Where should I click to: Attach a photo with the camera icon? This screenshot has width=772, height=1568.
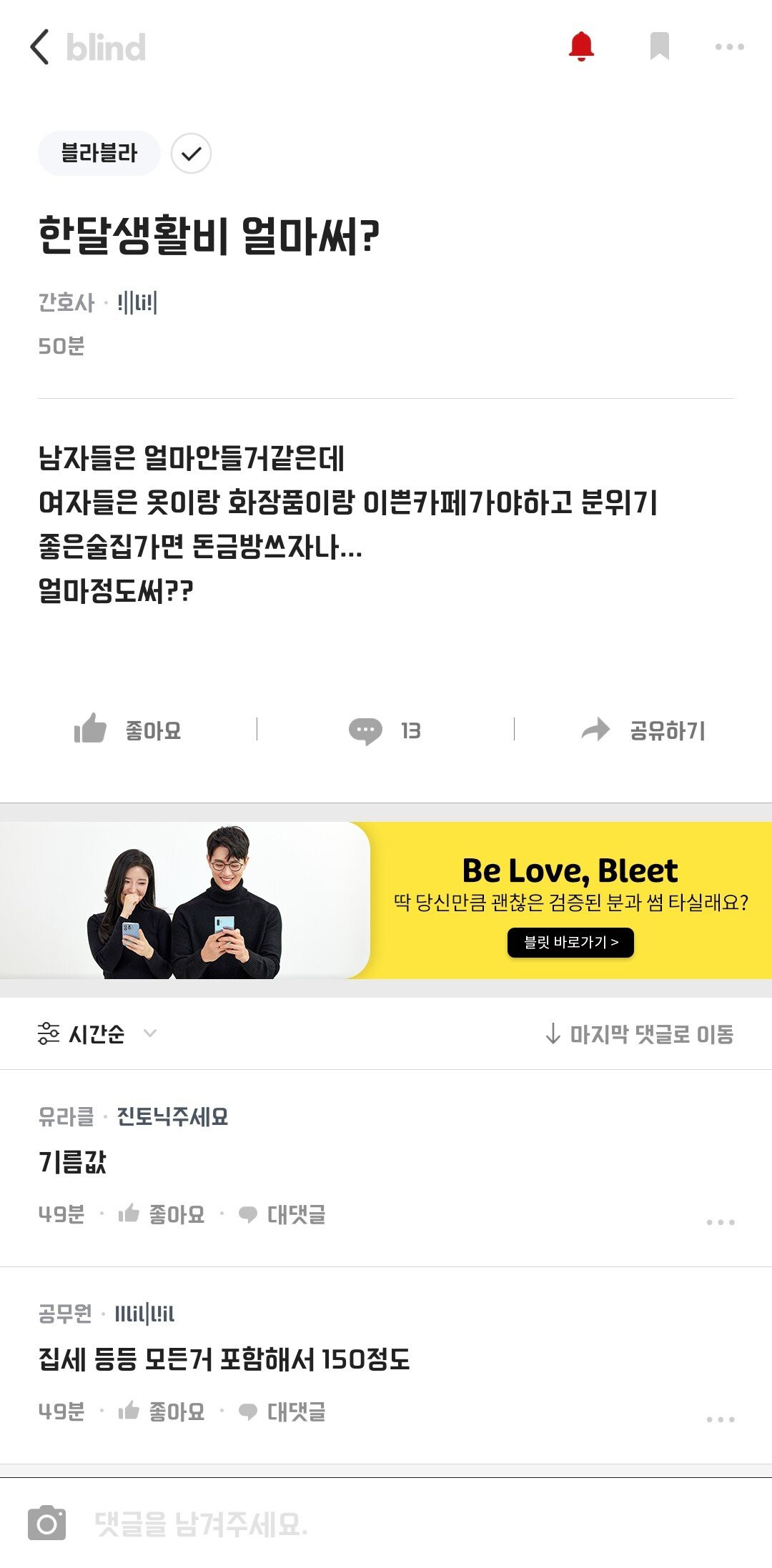47,1523
